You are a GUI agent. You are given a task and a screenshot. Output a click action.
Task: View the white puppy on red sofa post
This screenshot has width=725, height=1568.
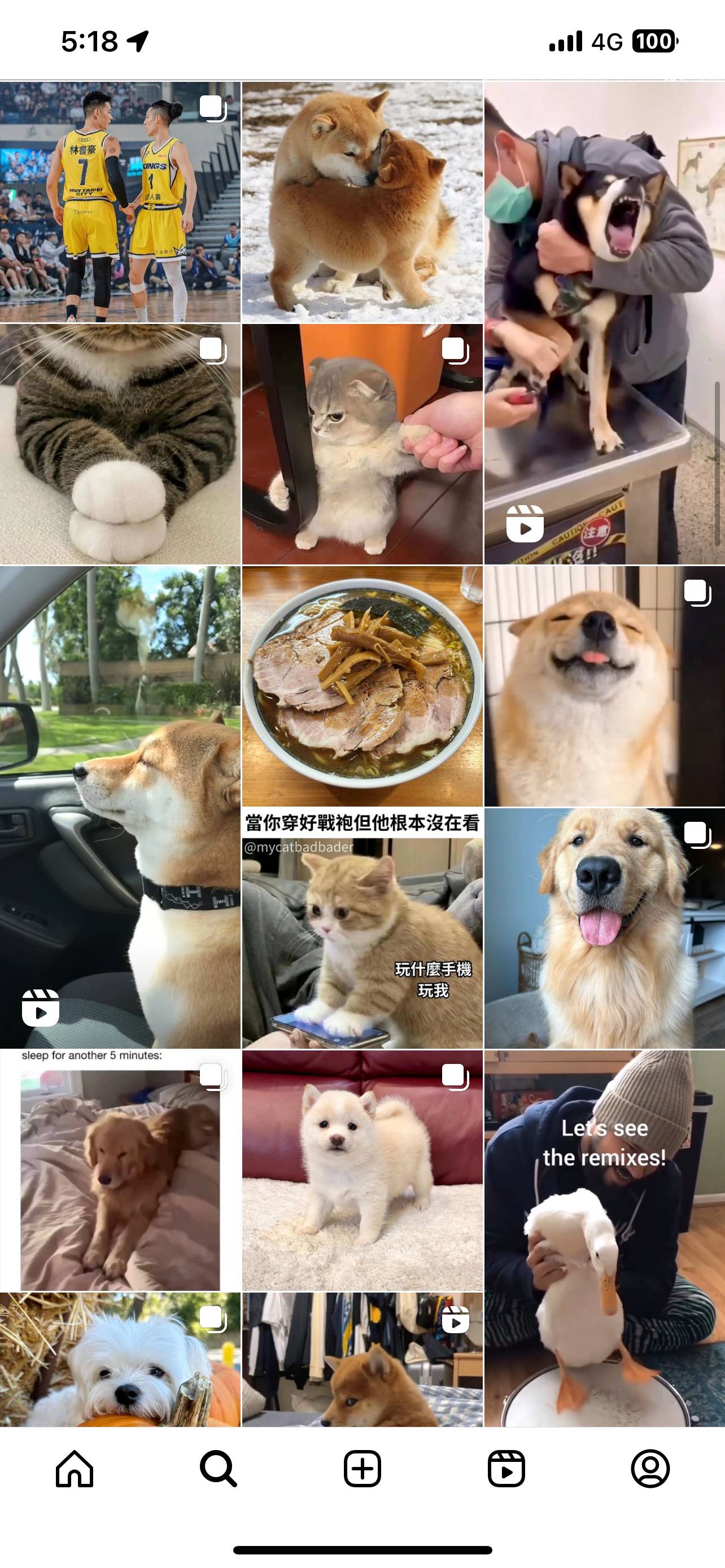[362, 1170]
